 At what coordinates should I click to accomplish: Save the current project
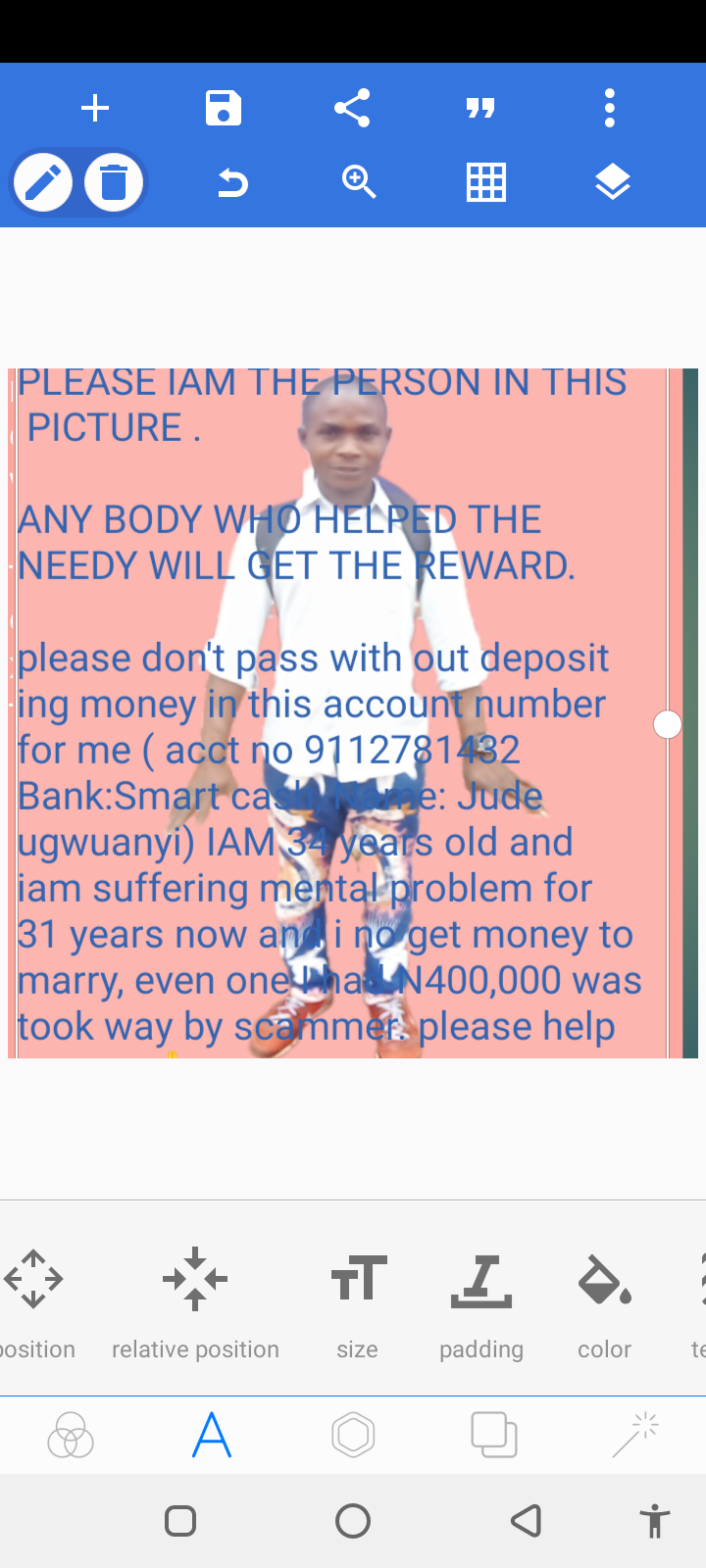tap(224, 108)
